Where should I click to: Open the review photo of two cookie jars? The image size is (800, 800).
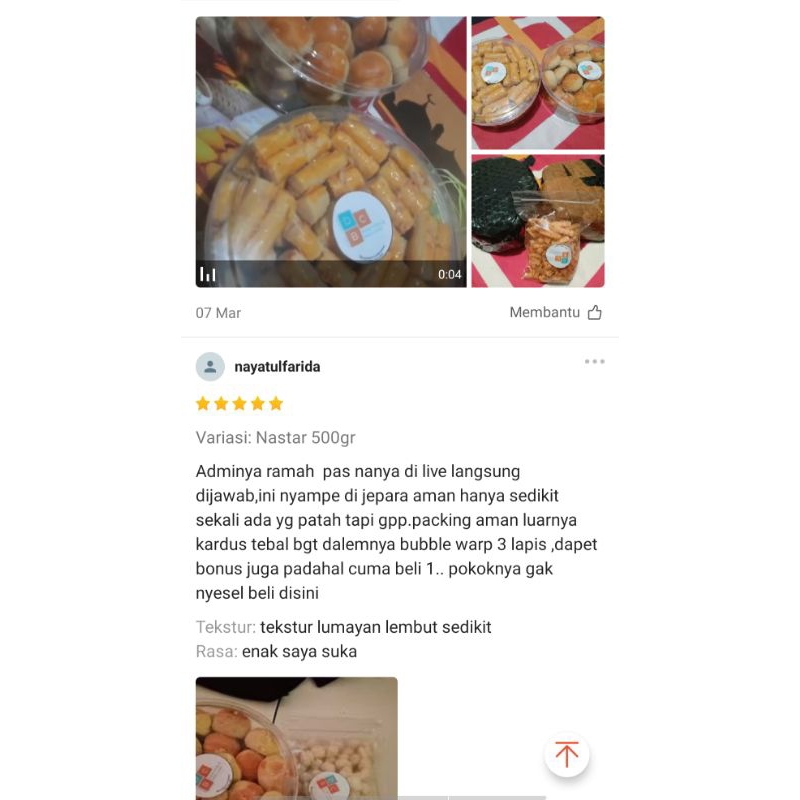coord(538,83)
